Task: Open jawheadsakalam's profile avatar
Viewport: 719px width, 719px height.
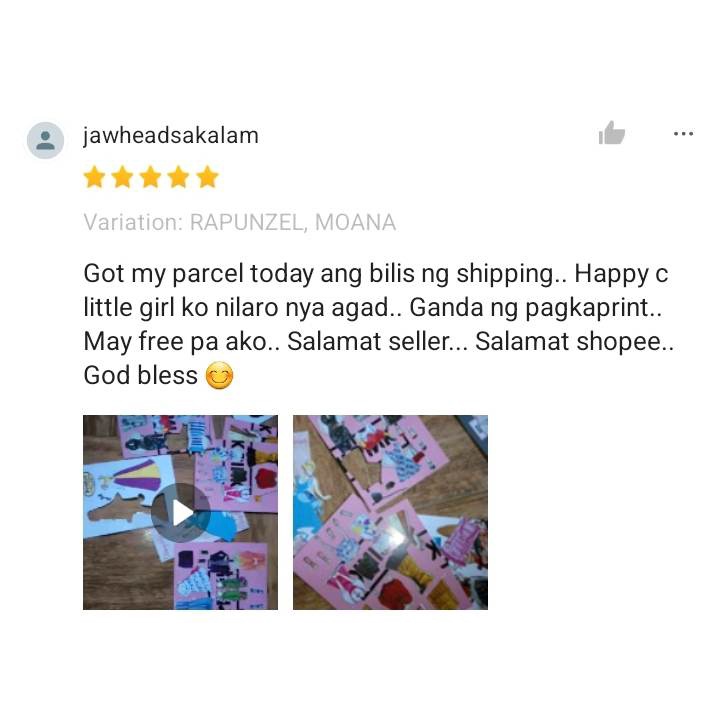Action: click(45, 140)
